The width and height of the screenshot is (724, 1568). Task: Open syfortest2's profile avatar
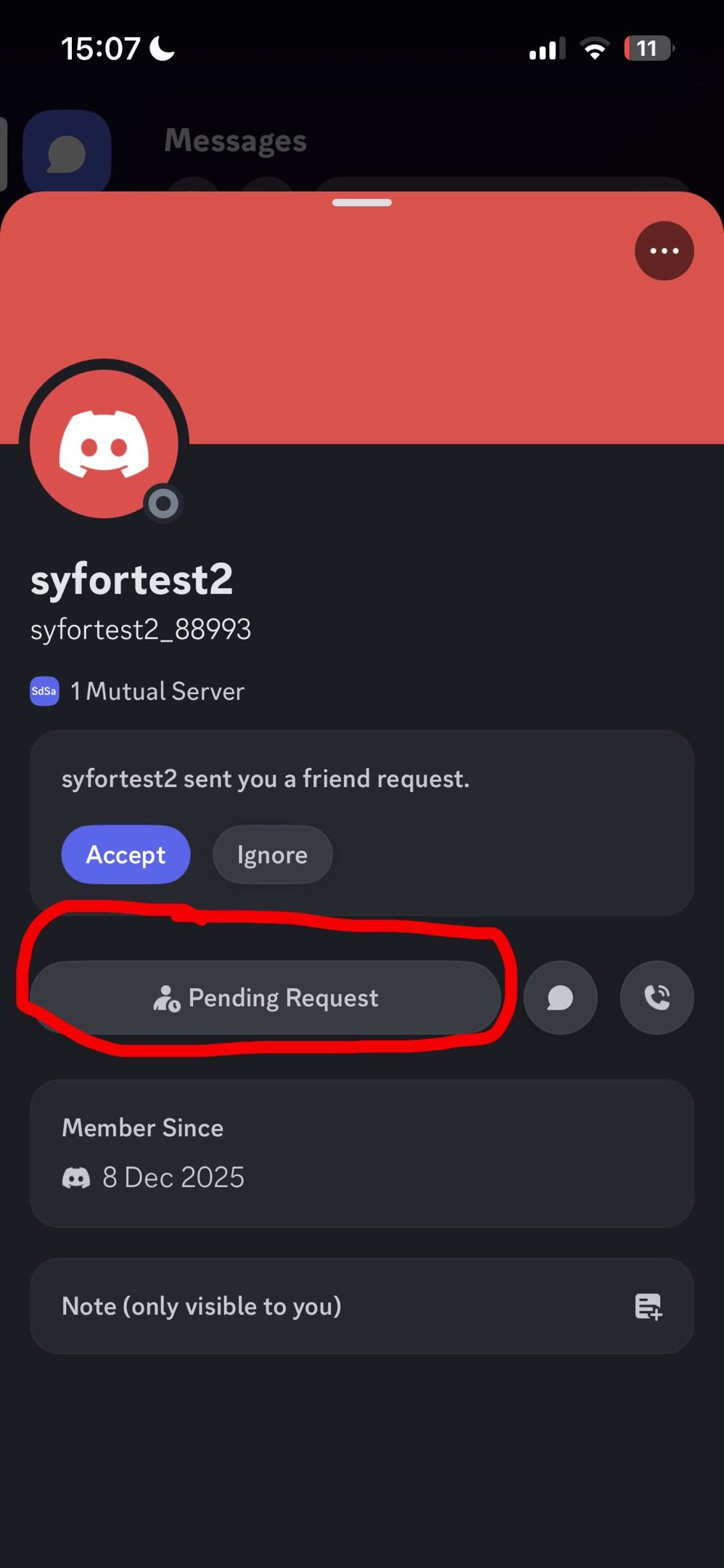(x=104, y=444)
